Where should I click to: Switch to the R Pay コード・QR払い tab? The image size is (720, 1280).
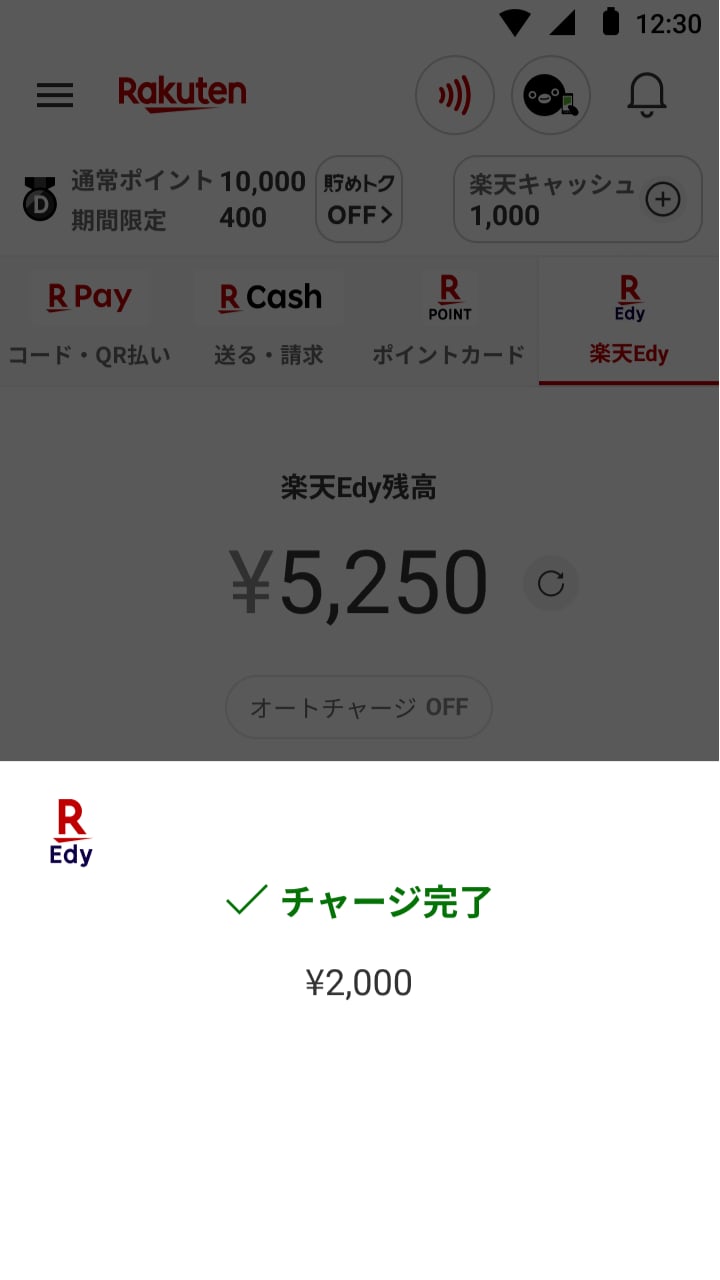tap(90, 322)
